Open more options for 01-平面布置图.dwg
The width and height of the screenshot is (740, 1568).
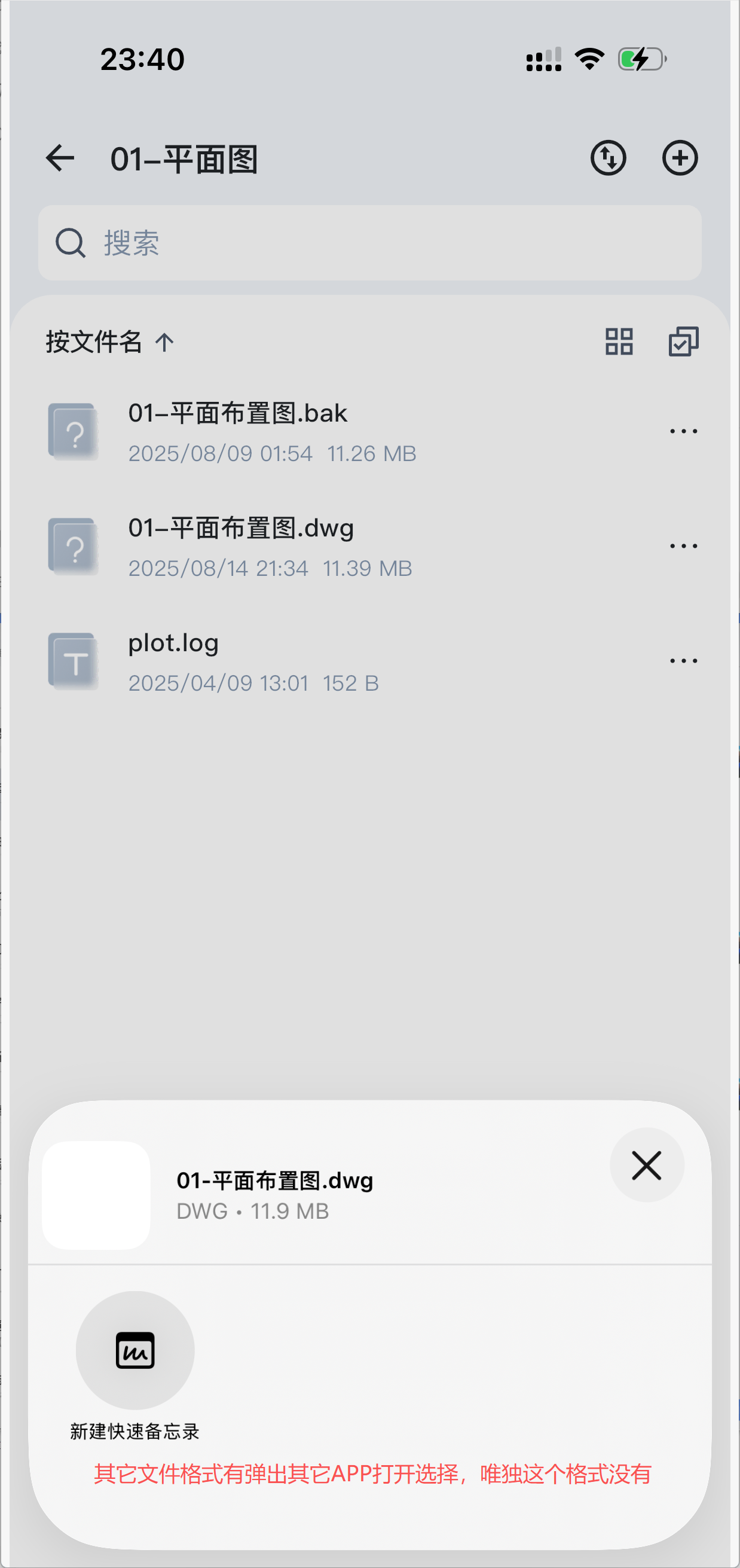tap(683, 546)
